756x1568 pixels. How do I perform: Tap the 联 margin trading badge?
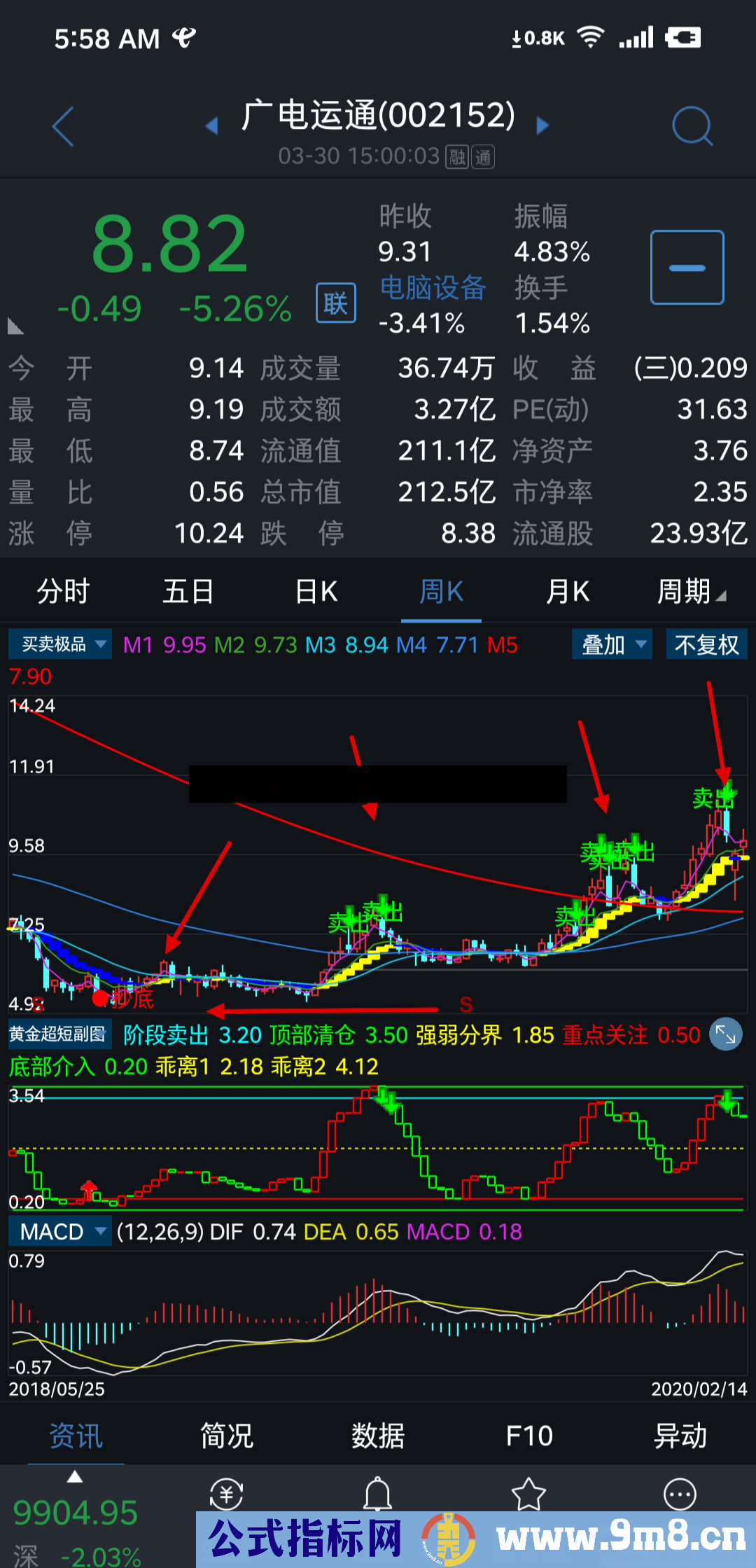(335, 303)
